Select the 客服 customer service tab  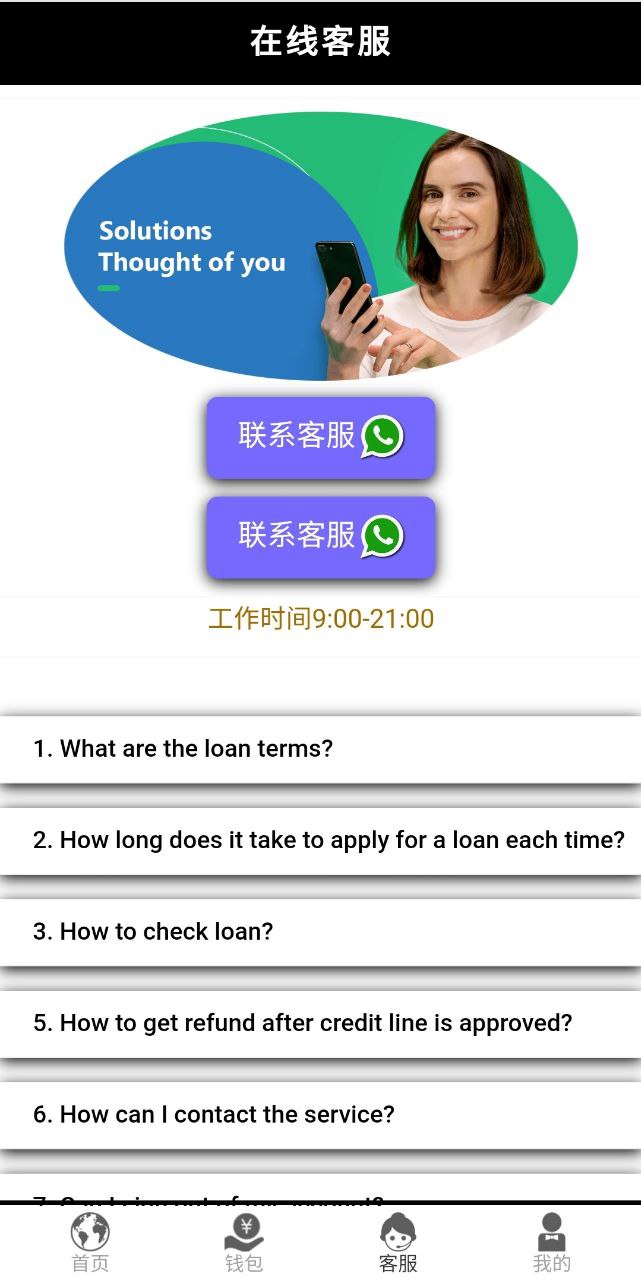pos(398,1243)
